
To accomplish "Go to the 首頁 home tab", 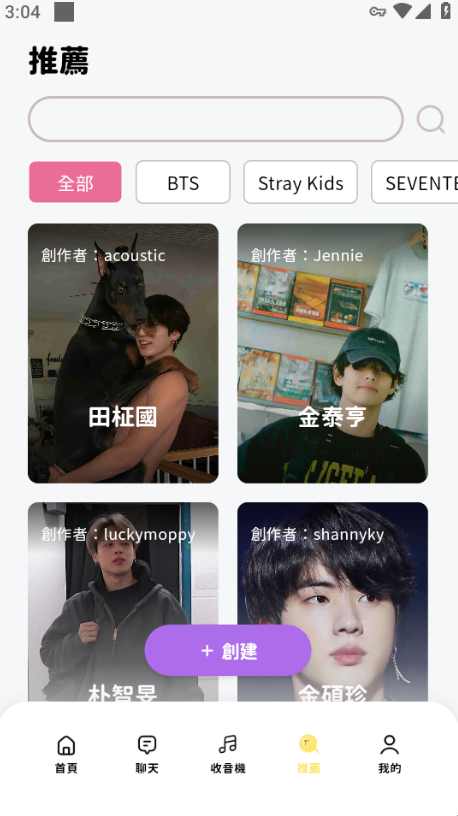I will point(66,753).
